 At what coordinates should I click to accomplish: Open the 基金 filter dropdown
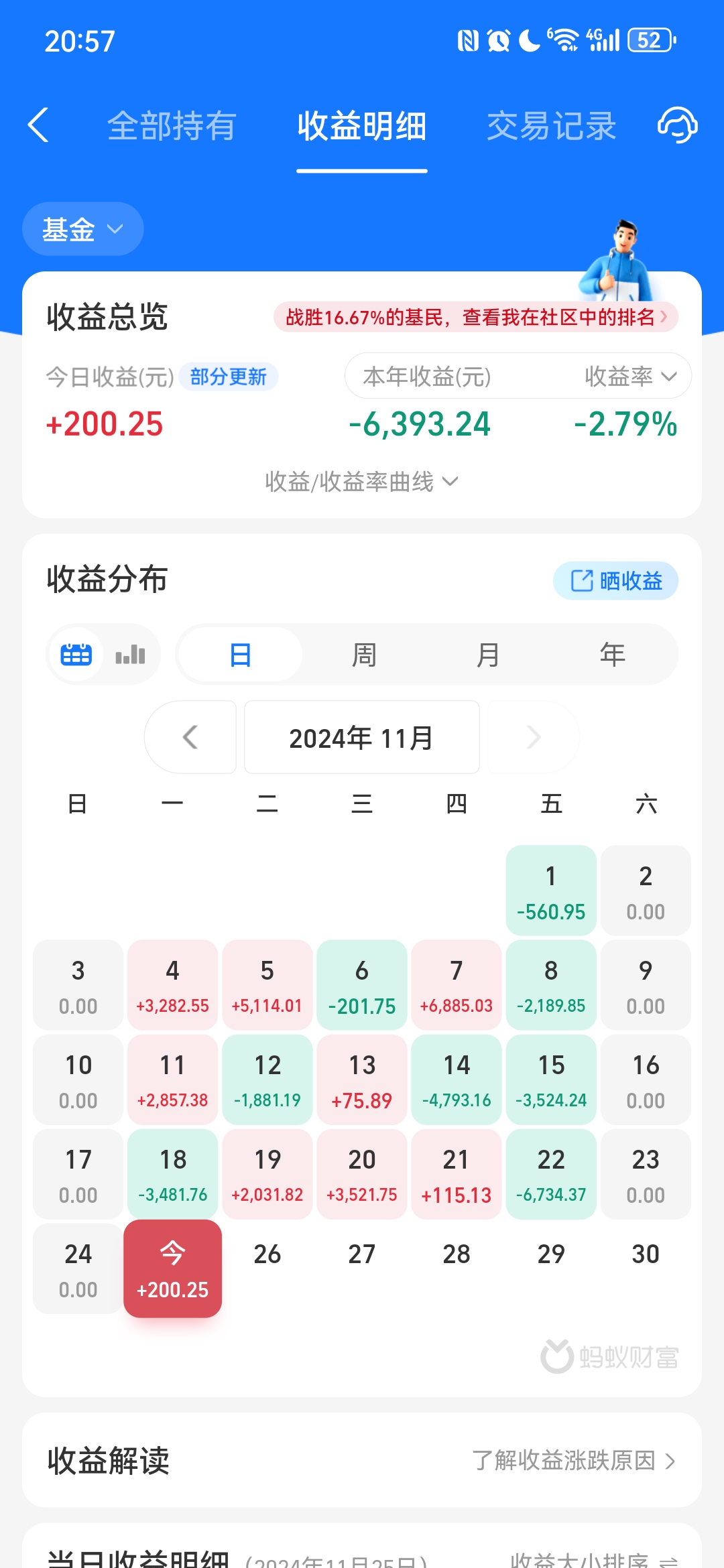[x=82, y=228]
